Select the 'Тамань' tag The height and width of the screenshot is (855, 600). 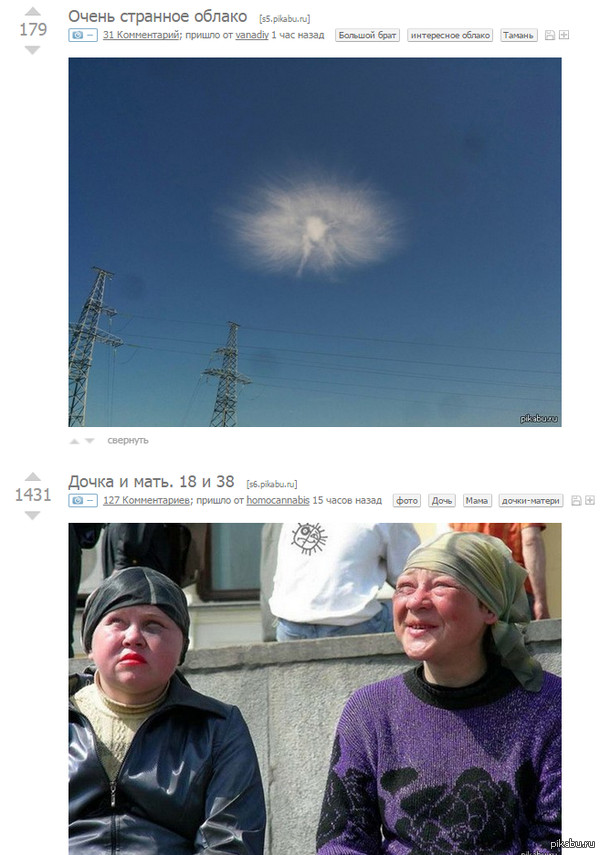[x=518, y=35]
